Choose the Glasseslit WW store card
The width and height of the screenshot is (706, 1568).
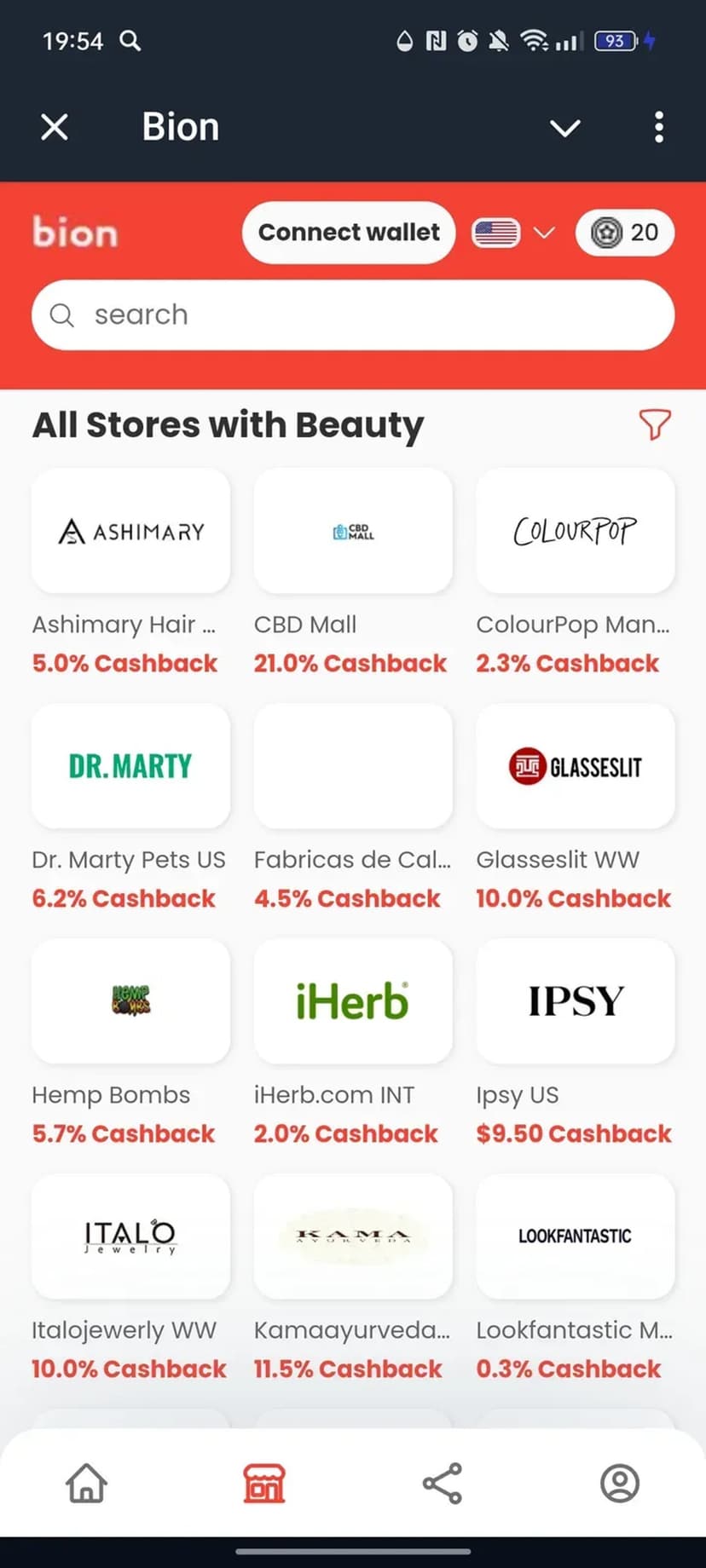click(575, 766)
